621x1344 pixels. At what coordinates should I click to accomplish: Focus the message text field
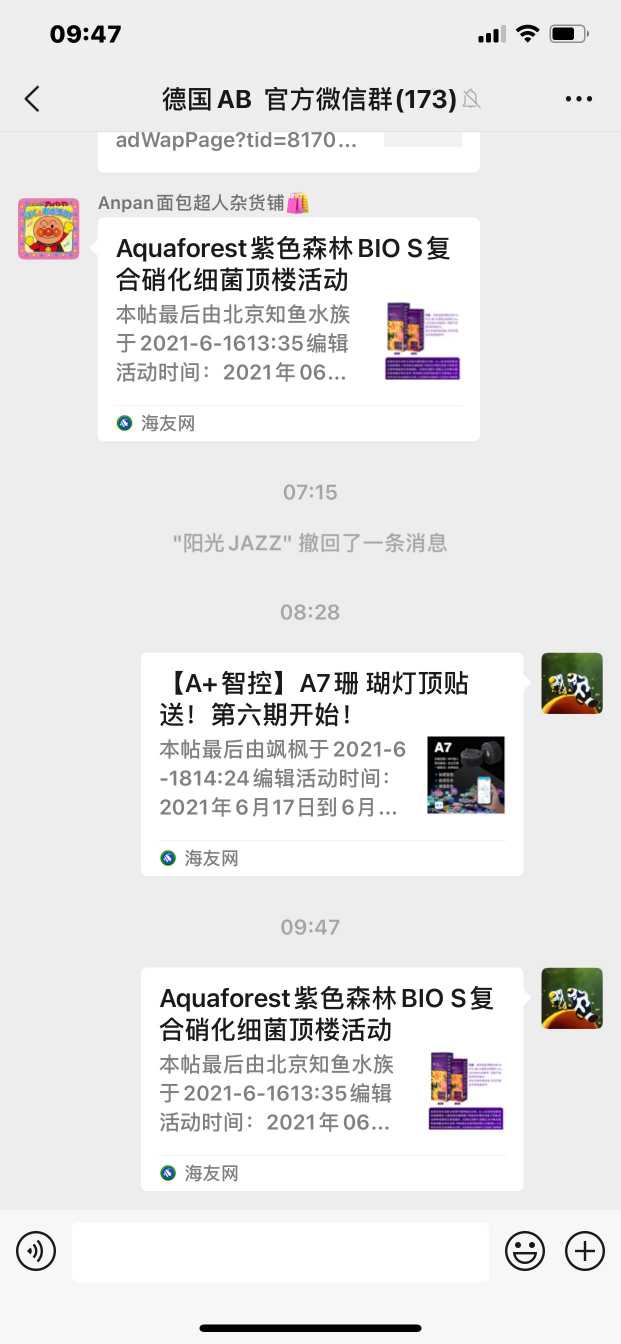pos(280,1251)
